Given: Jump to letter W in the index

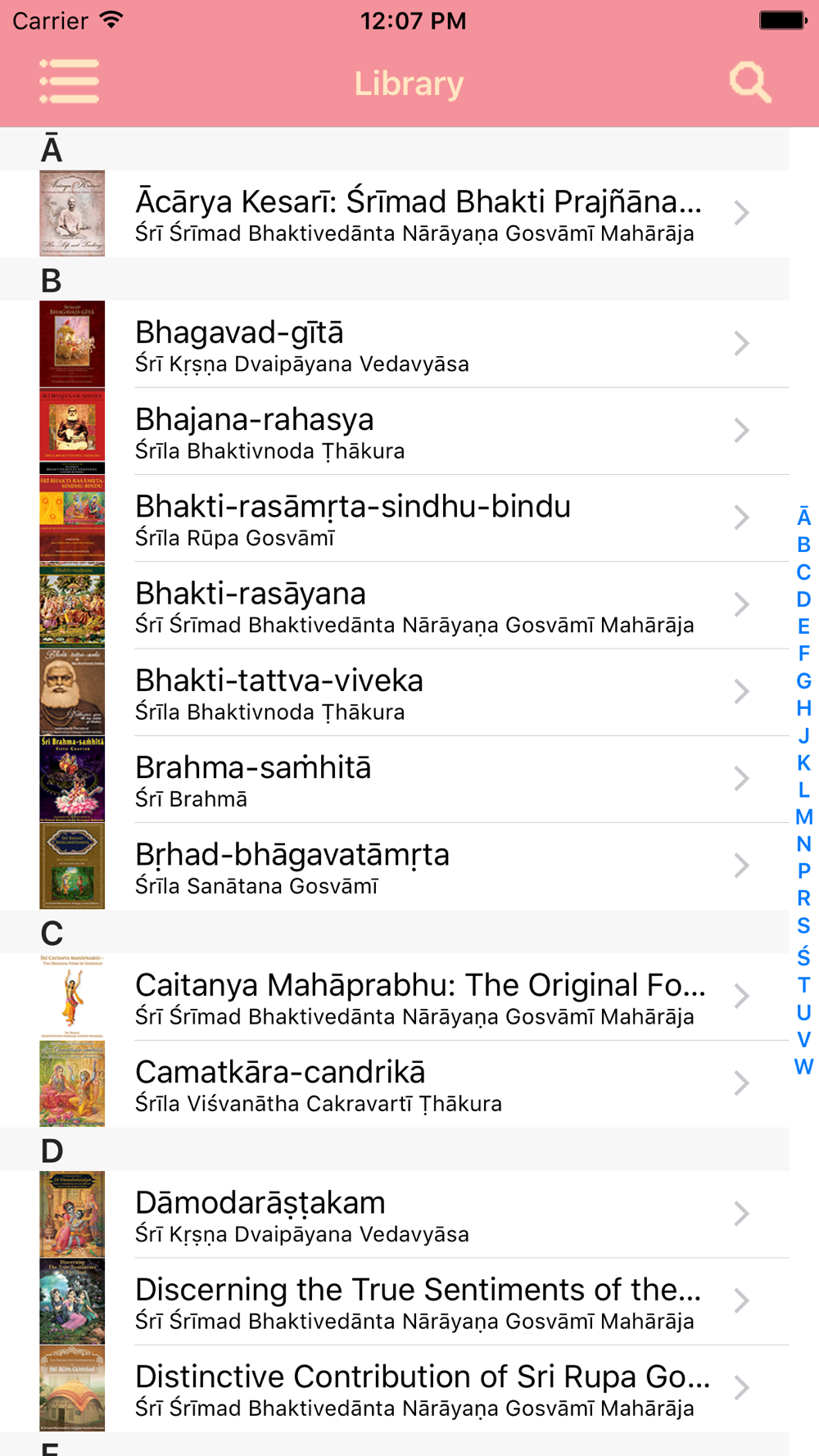Looking at the screenshot, I should pyautogui.click(x=803, y=1067).
